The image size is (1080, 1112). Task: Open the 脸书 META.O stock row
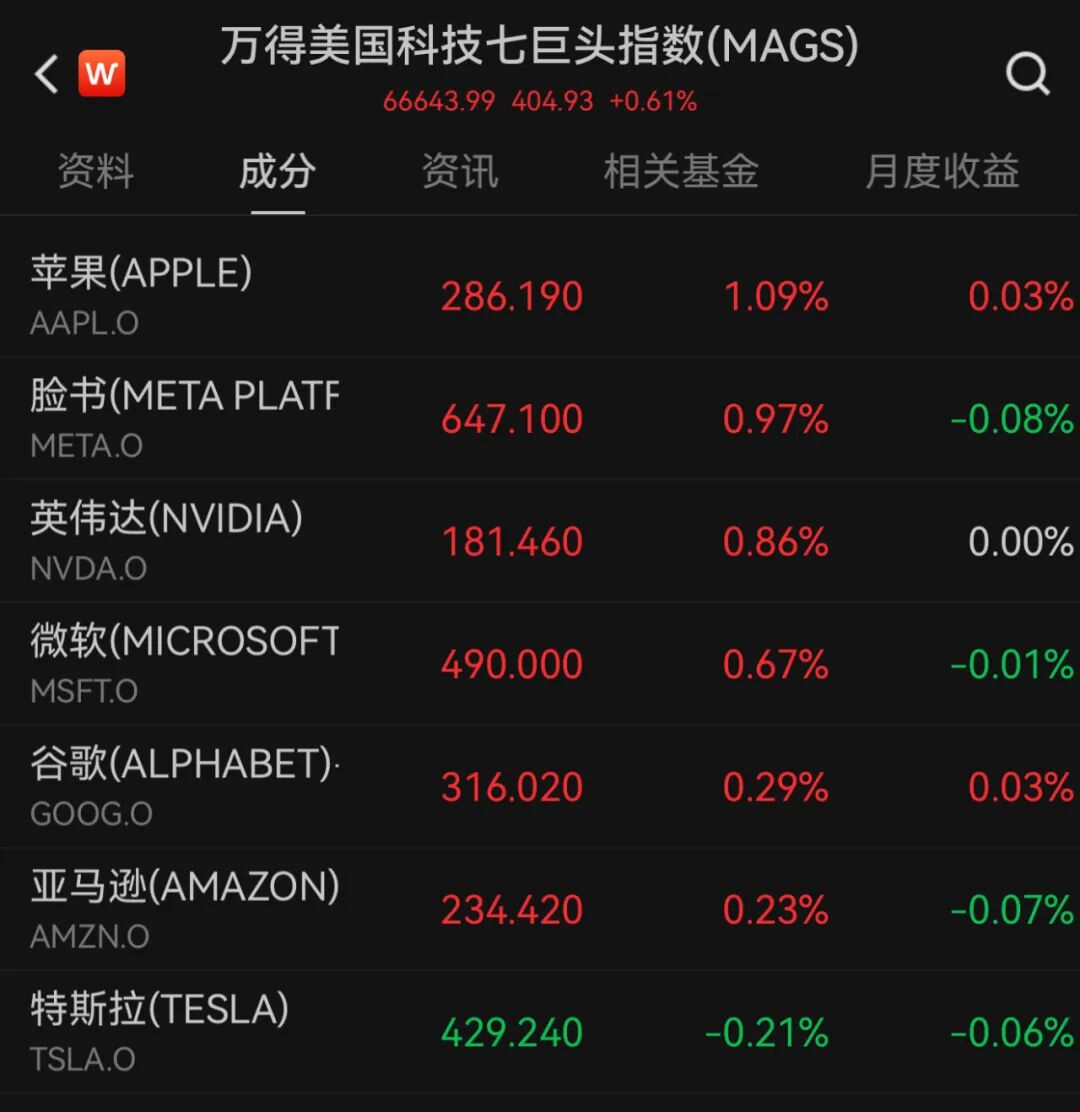click(x=540, y=418)
